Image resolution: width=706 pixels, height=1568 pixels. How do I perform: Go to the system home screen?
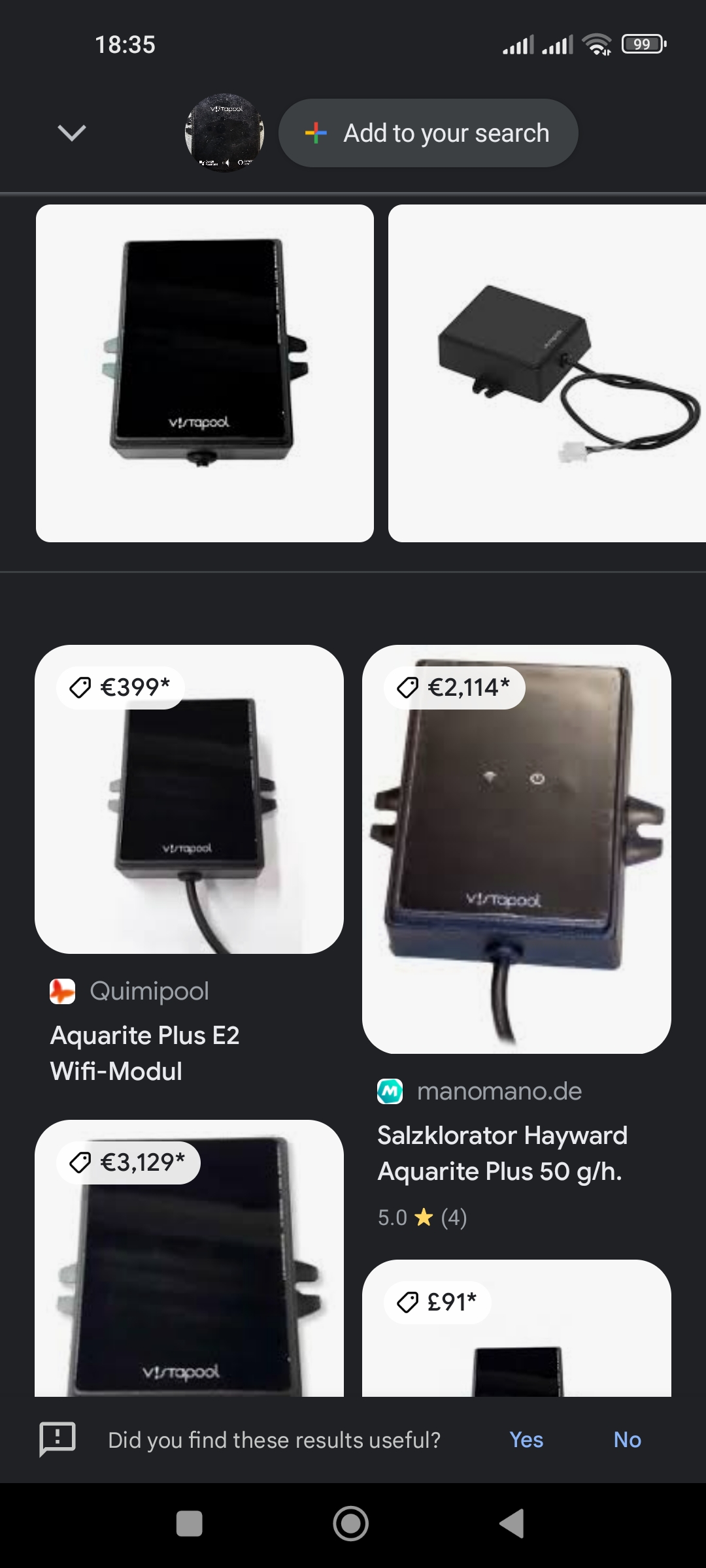click(351, 1524)
